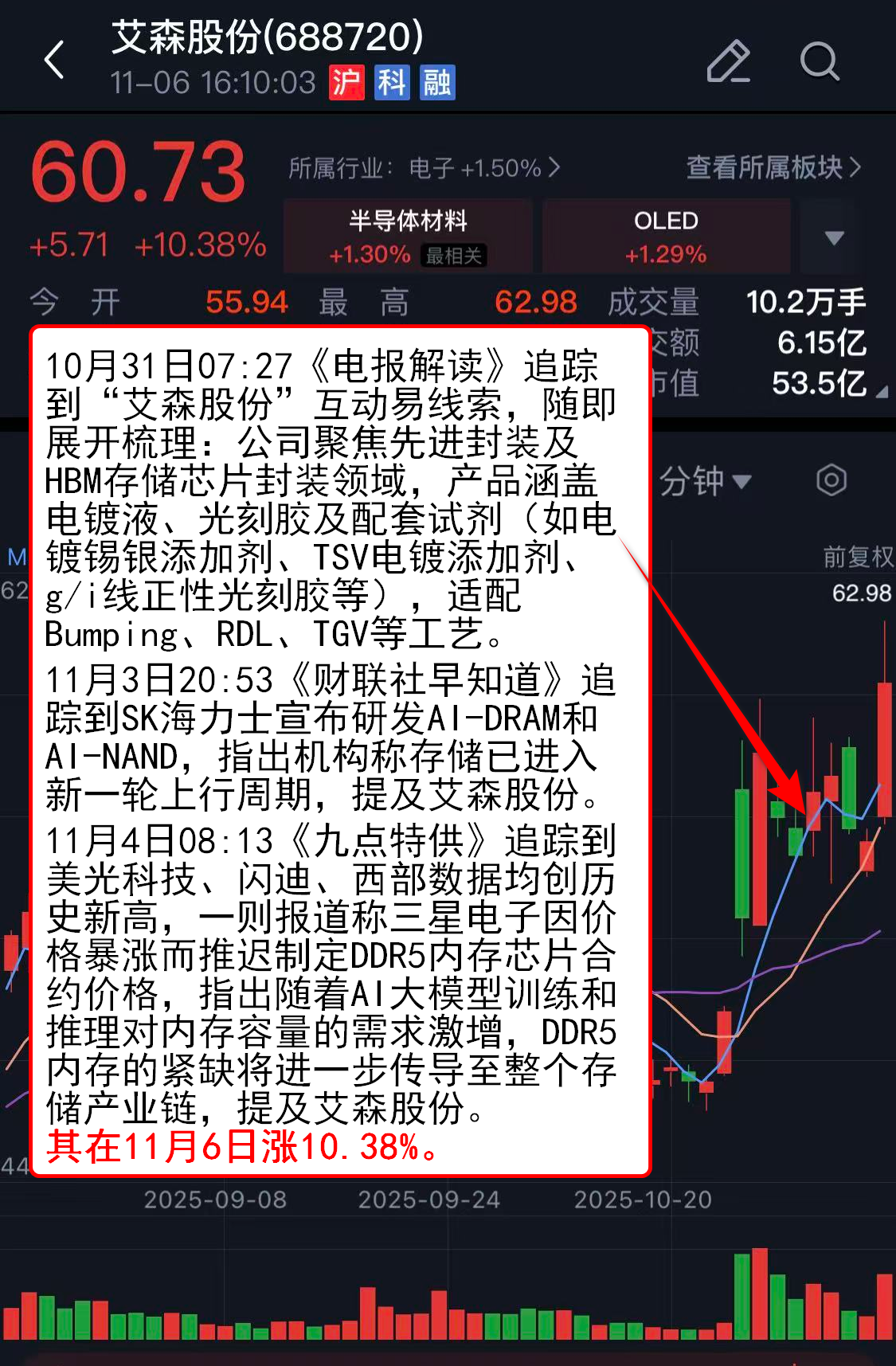Go back from the 艾森股份 stock page
Screen dimensions: 896x1366
[54, 61]
